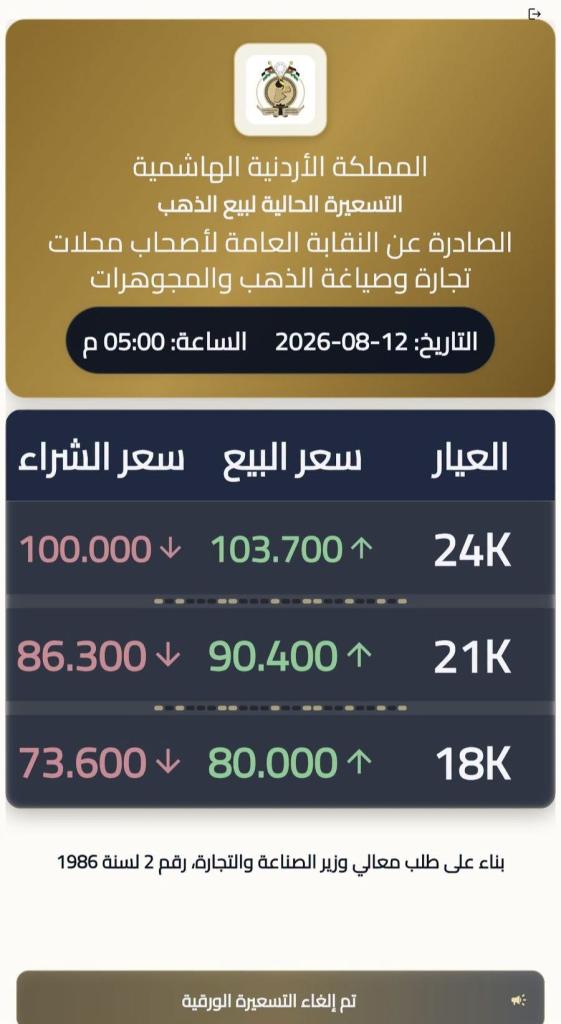The height and width of the screenshot is (1024, 561).
Task: Open the paper pricing cancelled announcement banner
Action: click(x=280, y=997)
